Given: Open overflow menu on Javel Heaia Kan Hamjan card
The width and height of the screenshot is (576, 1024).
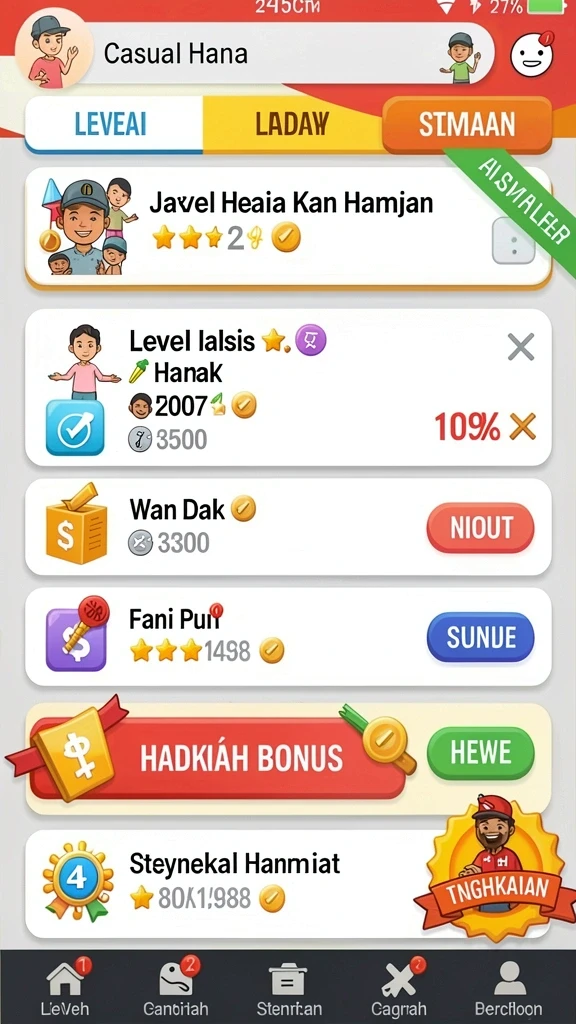Looking at the screenshot, I should (x=513, y=242).
